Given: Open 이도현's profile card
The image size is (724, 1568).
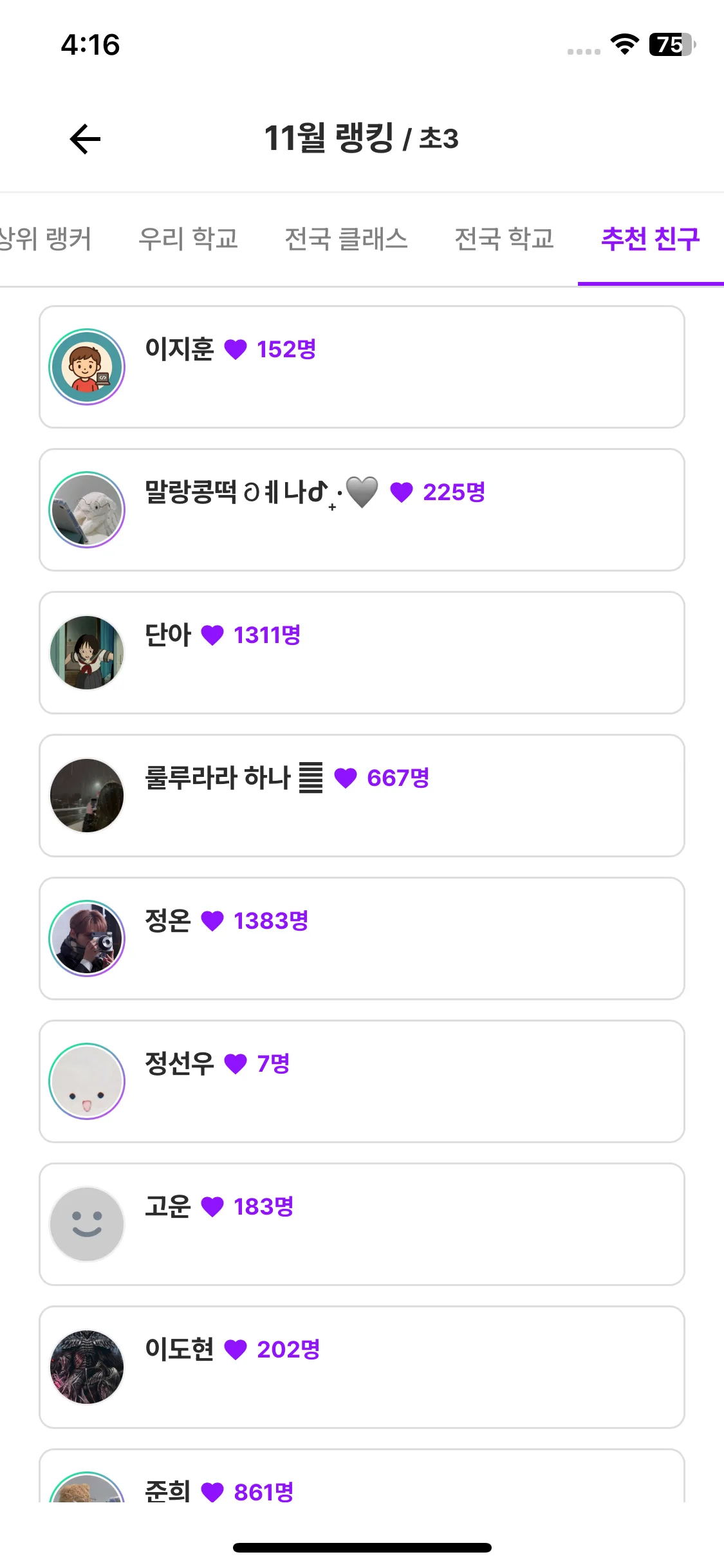Looking at the screenshot, I should coord(362,1367).
